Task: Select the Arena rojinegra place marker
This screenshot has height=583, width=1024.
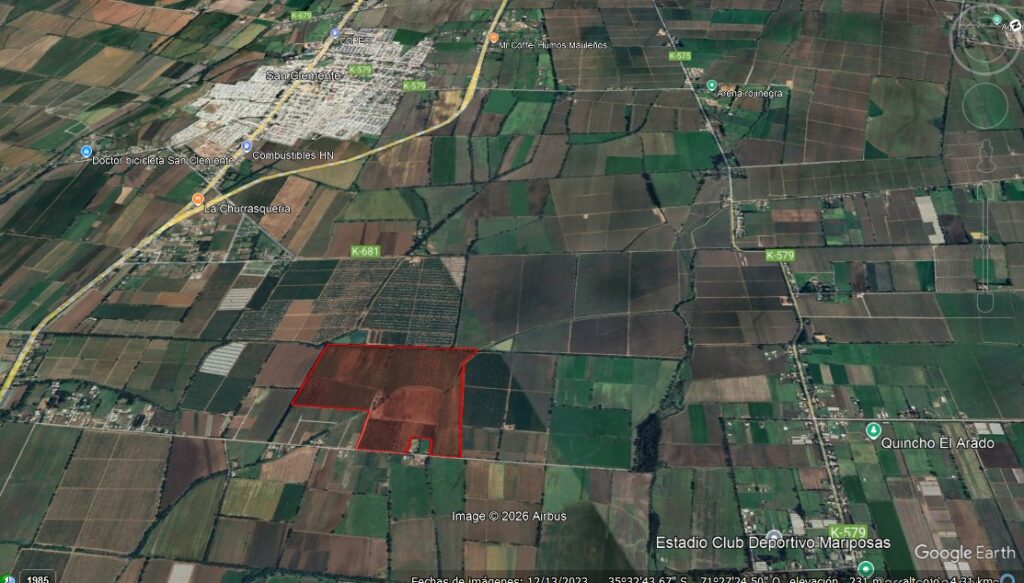Action: tap(711, 85)
